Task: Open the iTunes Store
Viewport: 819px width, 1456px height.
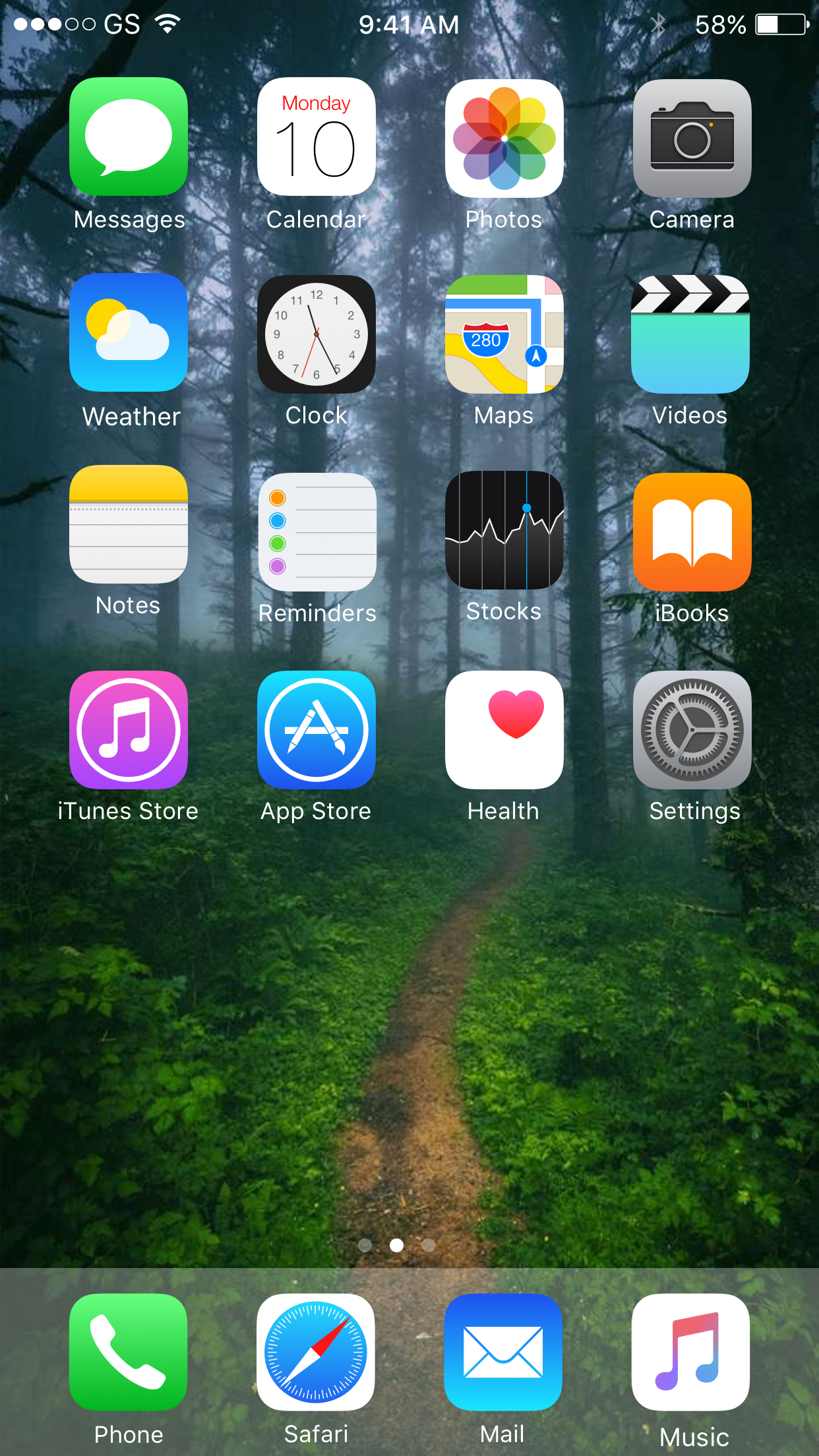Action: pyautogui.click(x=129, y=730)
